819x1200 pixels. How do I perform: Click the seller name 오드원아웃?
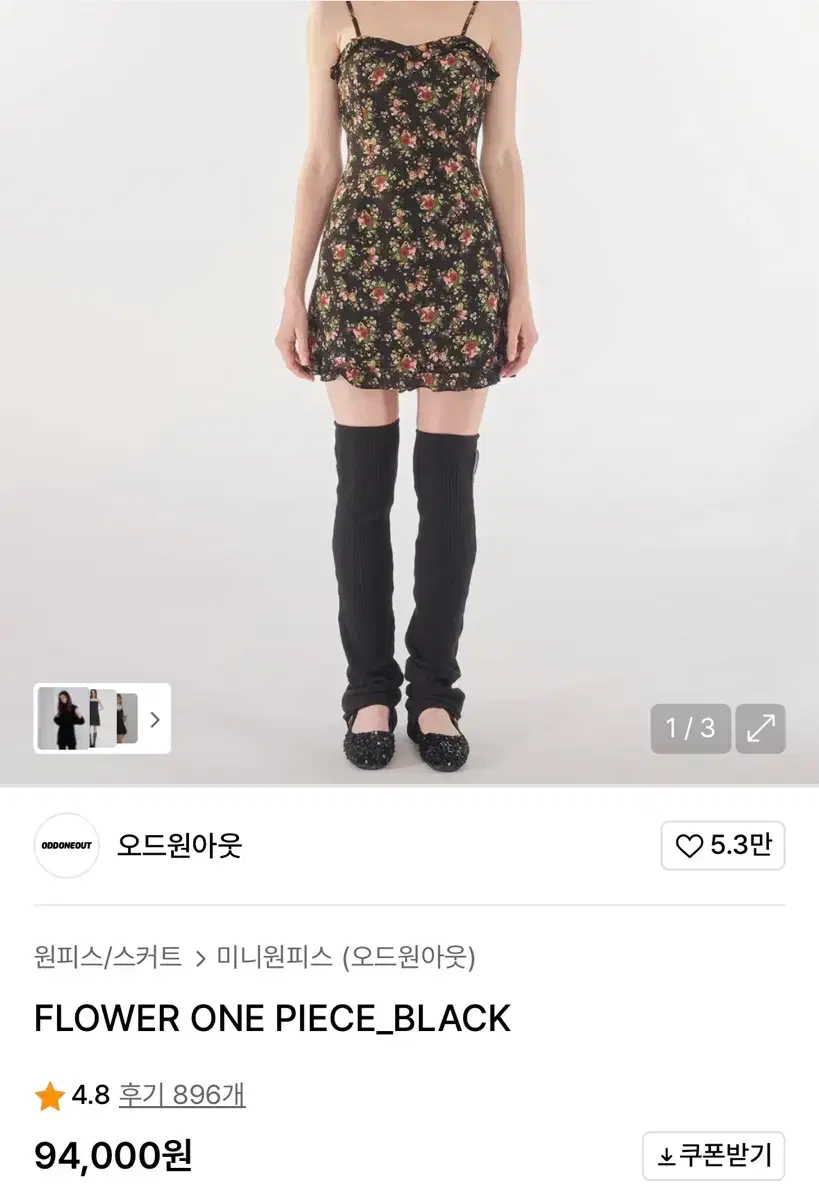(x=176, y=846)
